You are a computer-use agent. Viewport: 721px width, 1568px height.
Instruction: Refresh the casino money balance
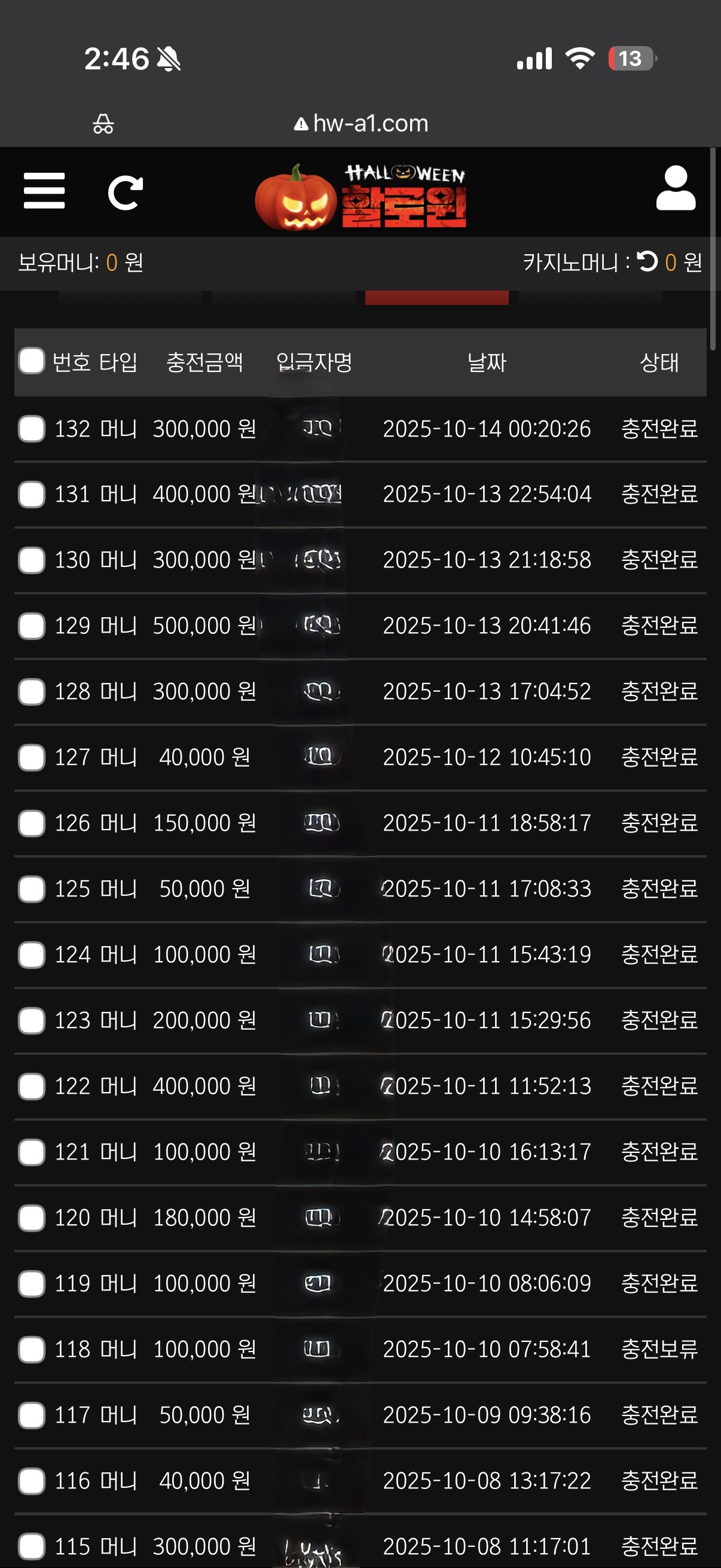click(x=647, y=262)
